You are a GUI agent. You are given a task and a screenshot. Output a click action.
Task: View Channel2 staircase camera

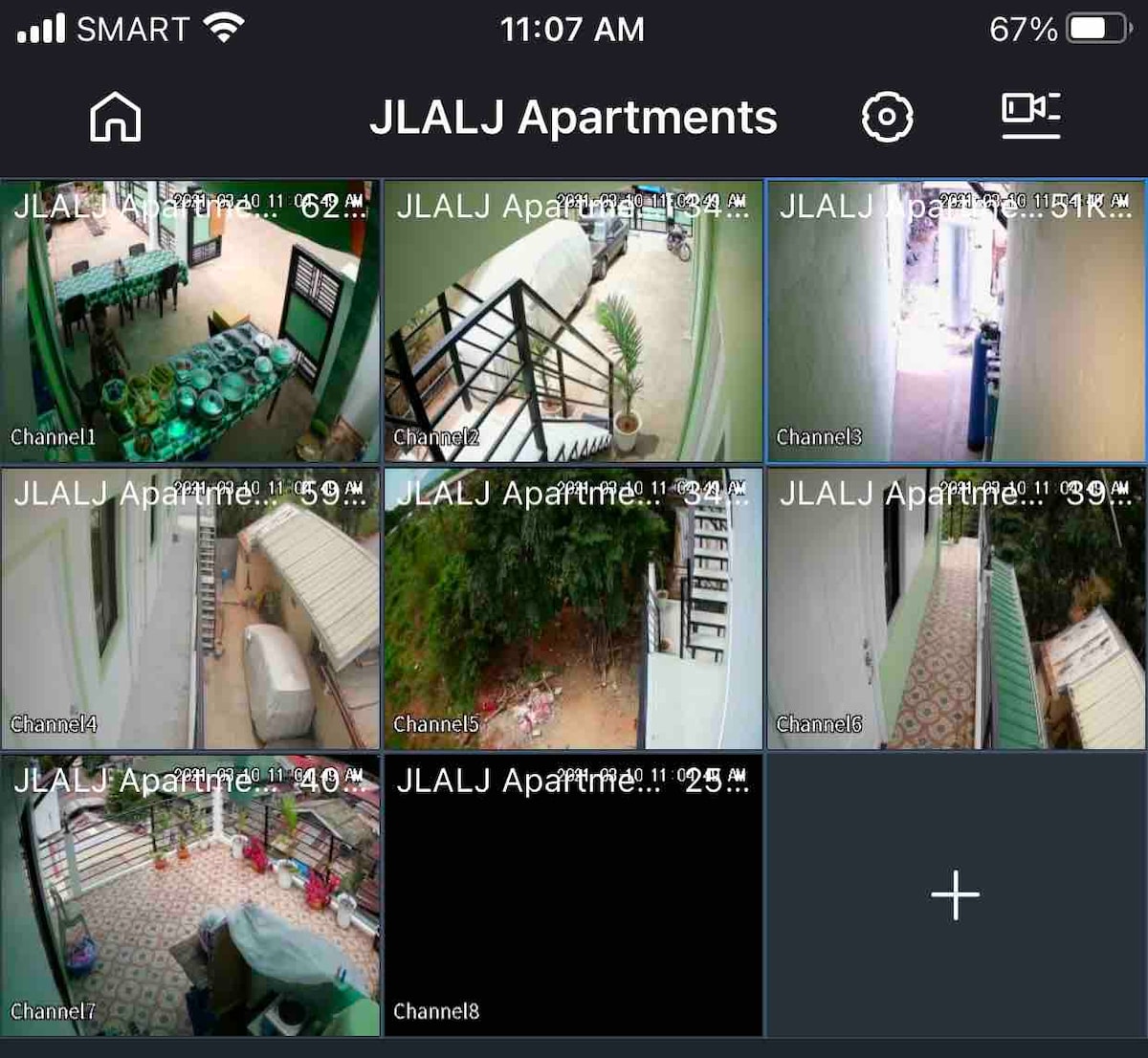click(573, 321)
